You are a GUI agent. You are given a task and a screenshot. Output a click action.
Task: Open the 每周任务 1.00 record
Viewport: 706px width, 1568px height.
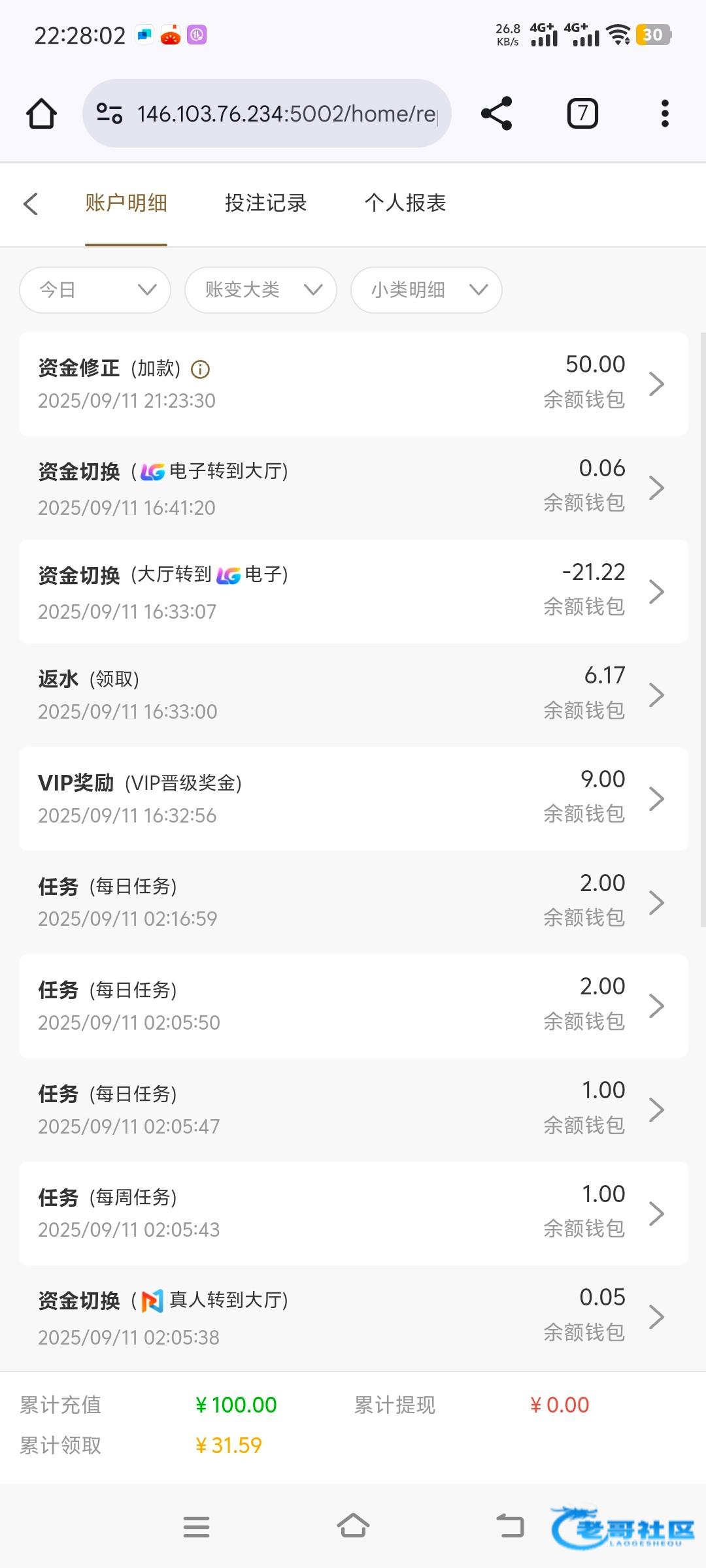(353, 1213)
